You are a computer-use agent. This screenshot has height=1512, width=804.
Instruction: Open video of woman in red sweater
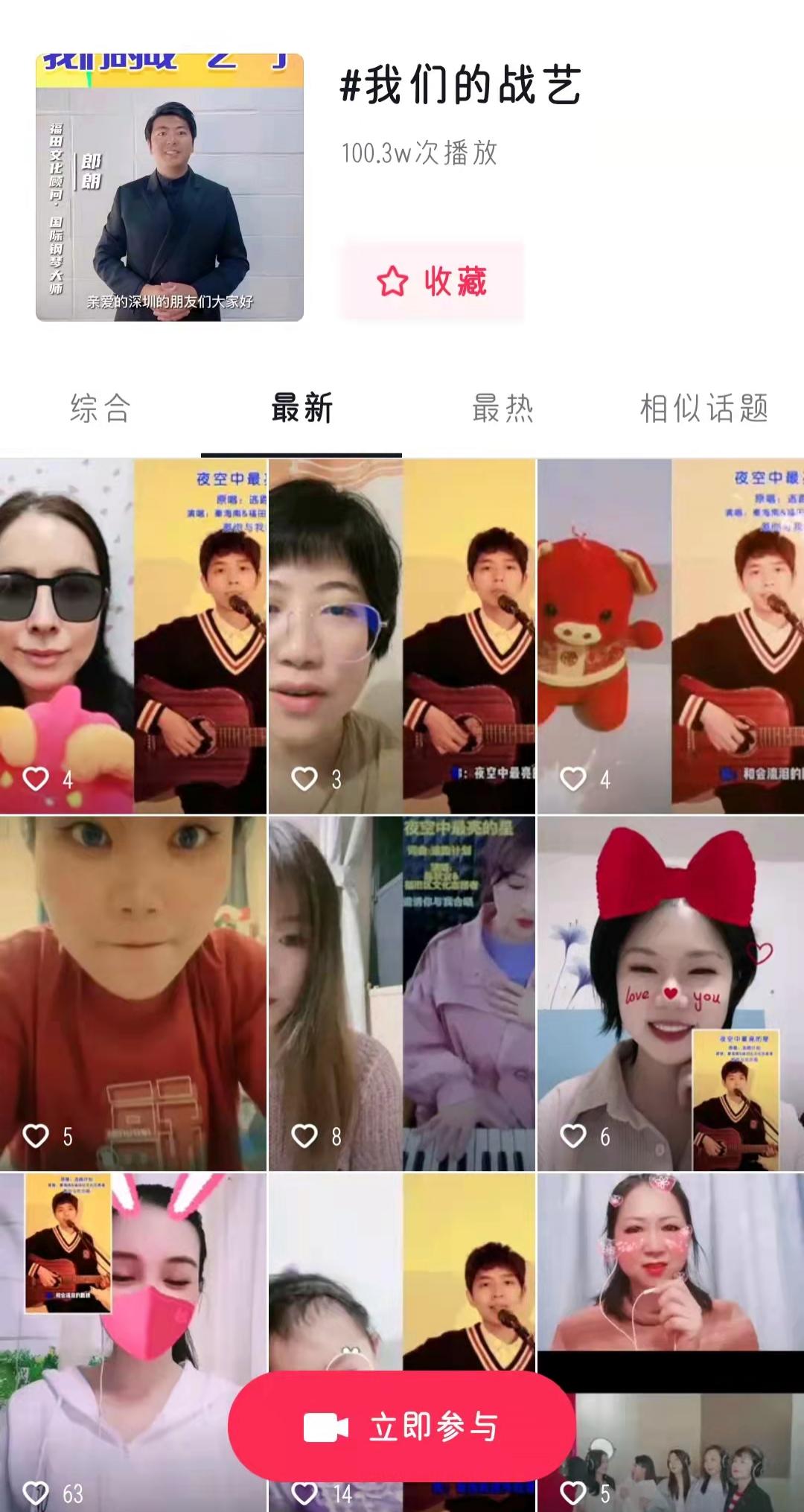(x=133, y=994)
